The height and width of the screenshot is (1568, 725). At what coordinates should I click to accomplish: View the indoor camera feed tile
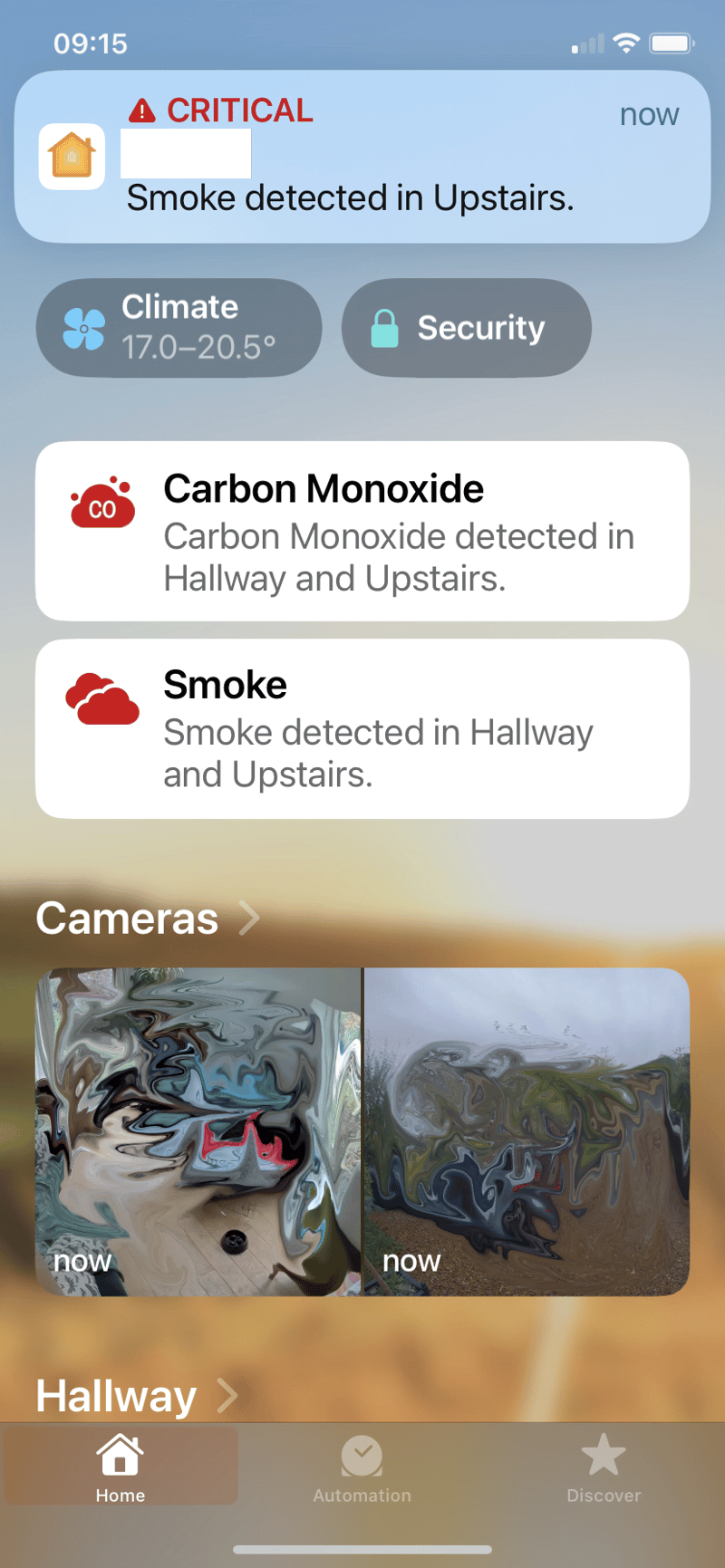198,1130
